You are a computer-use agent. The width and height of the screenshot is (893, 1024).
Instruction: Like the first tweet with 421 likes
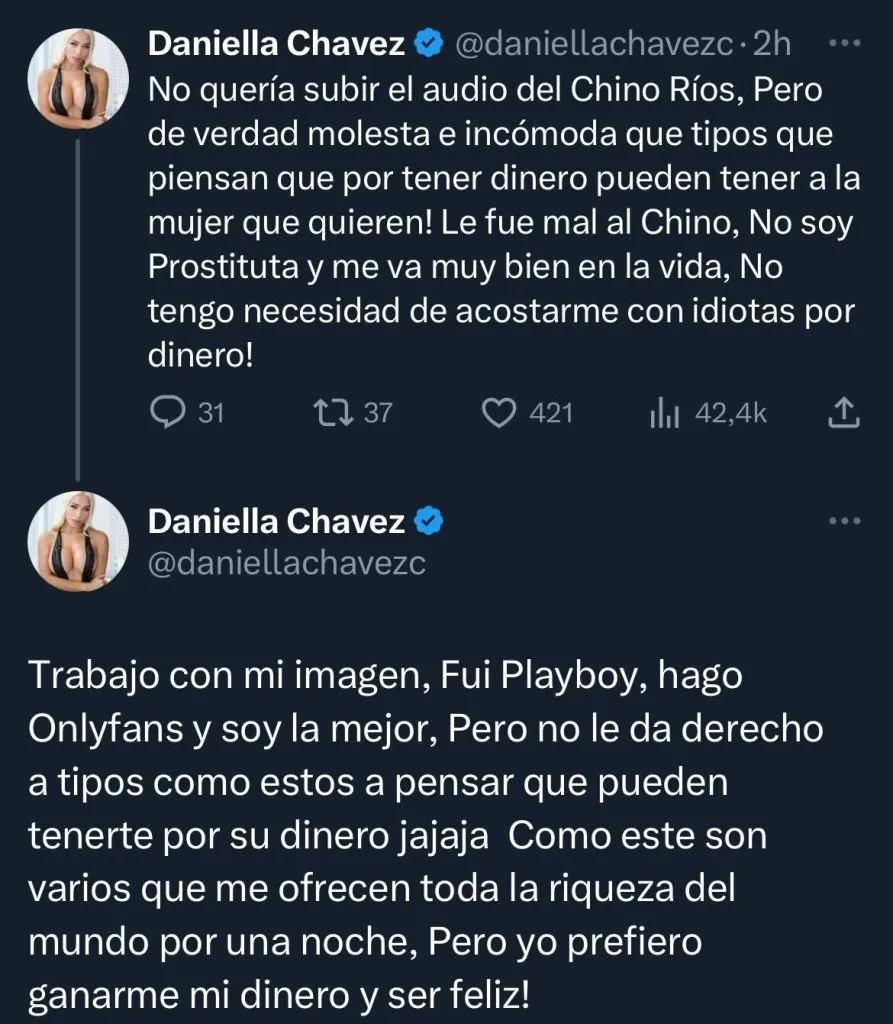click(498, 413)
